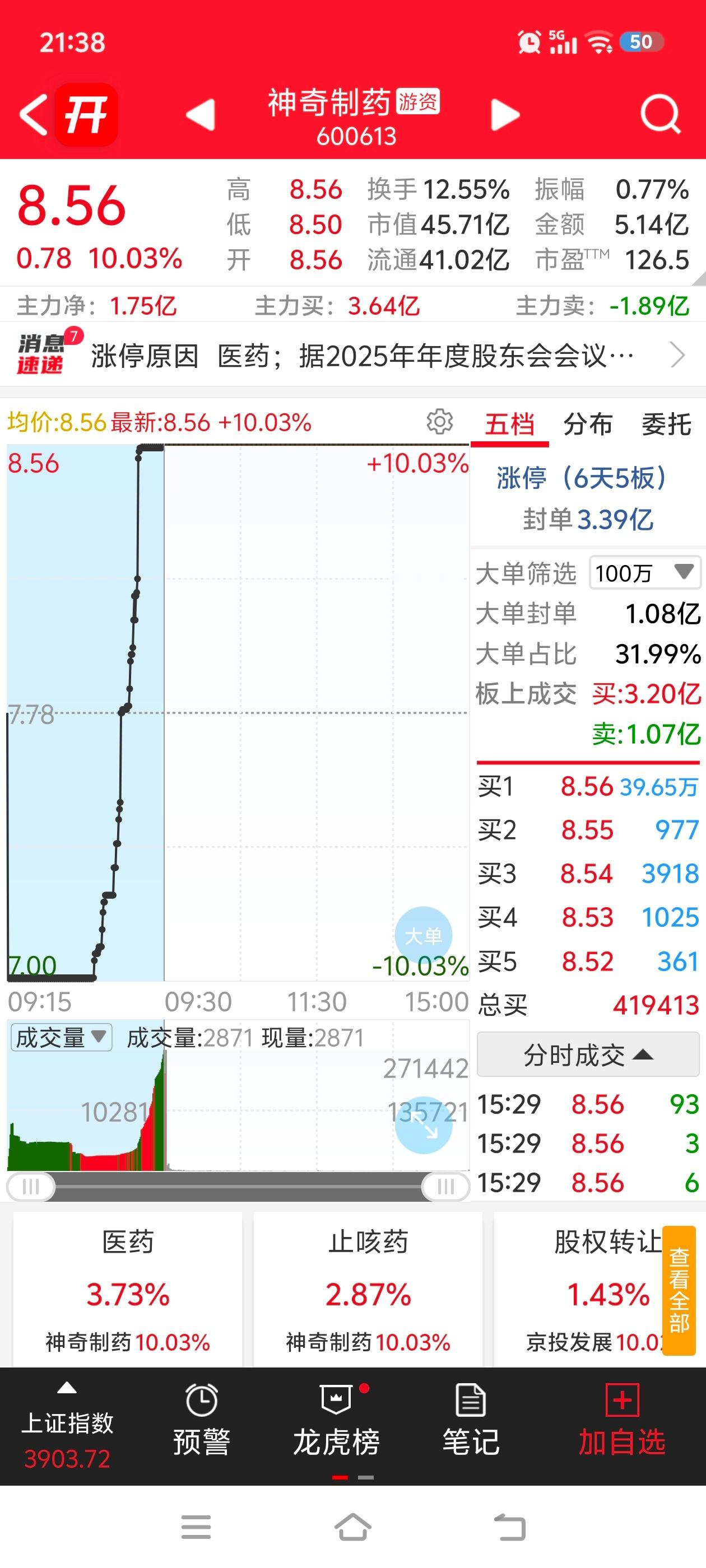Open the 成交量 indicator dropdown
Image resolution: width=706 pixels, height=1568 pixels.
pyautogui.click(x=61, y=1038)
